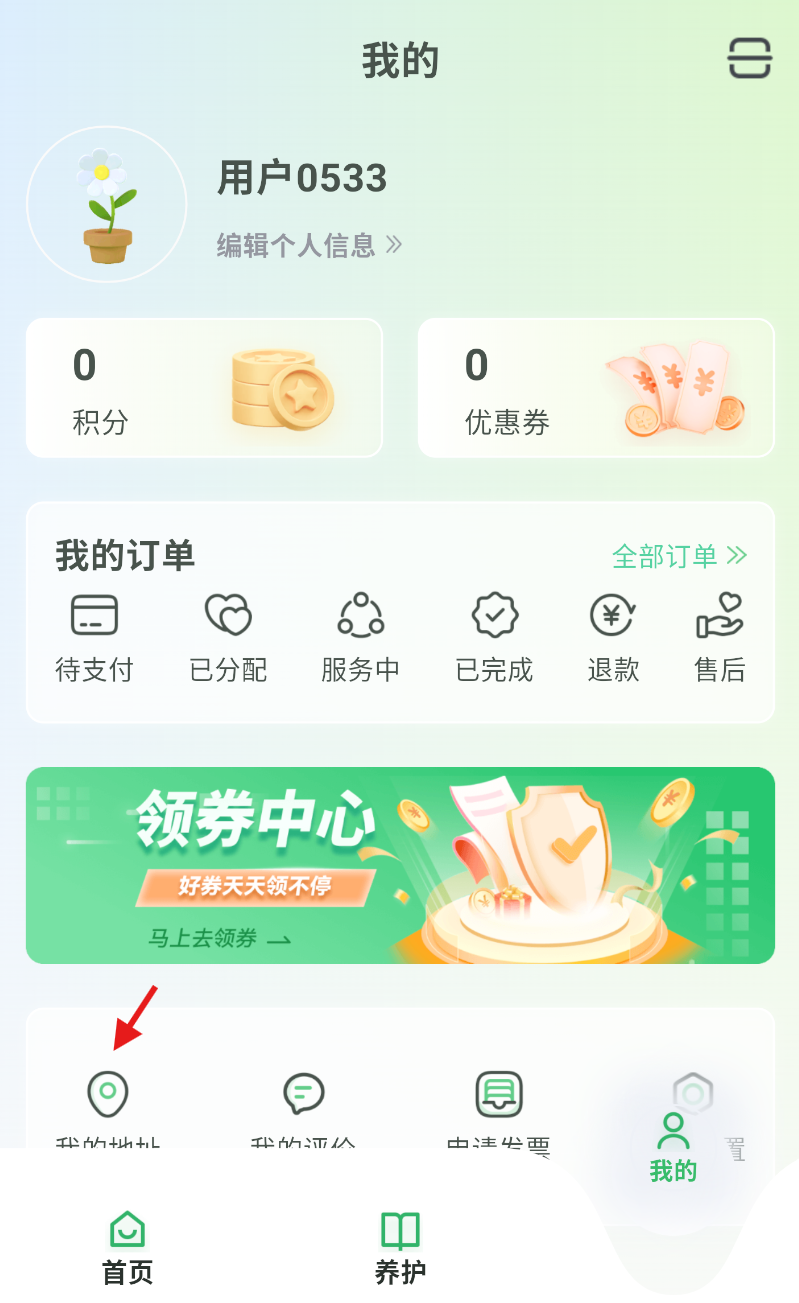The height and width of the screenshot is (1303, 799).
Task: Show 已完成 completed orders
Action: pyautogui.click(x=494, y=637)
